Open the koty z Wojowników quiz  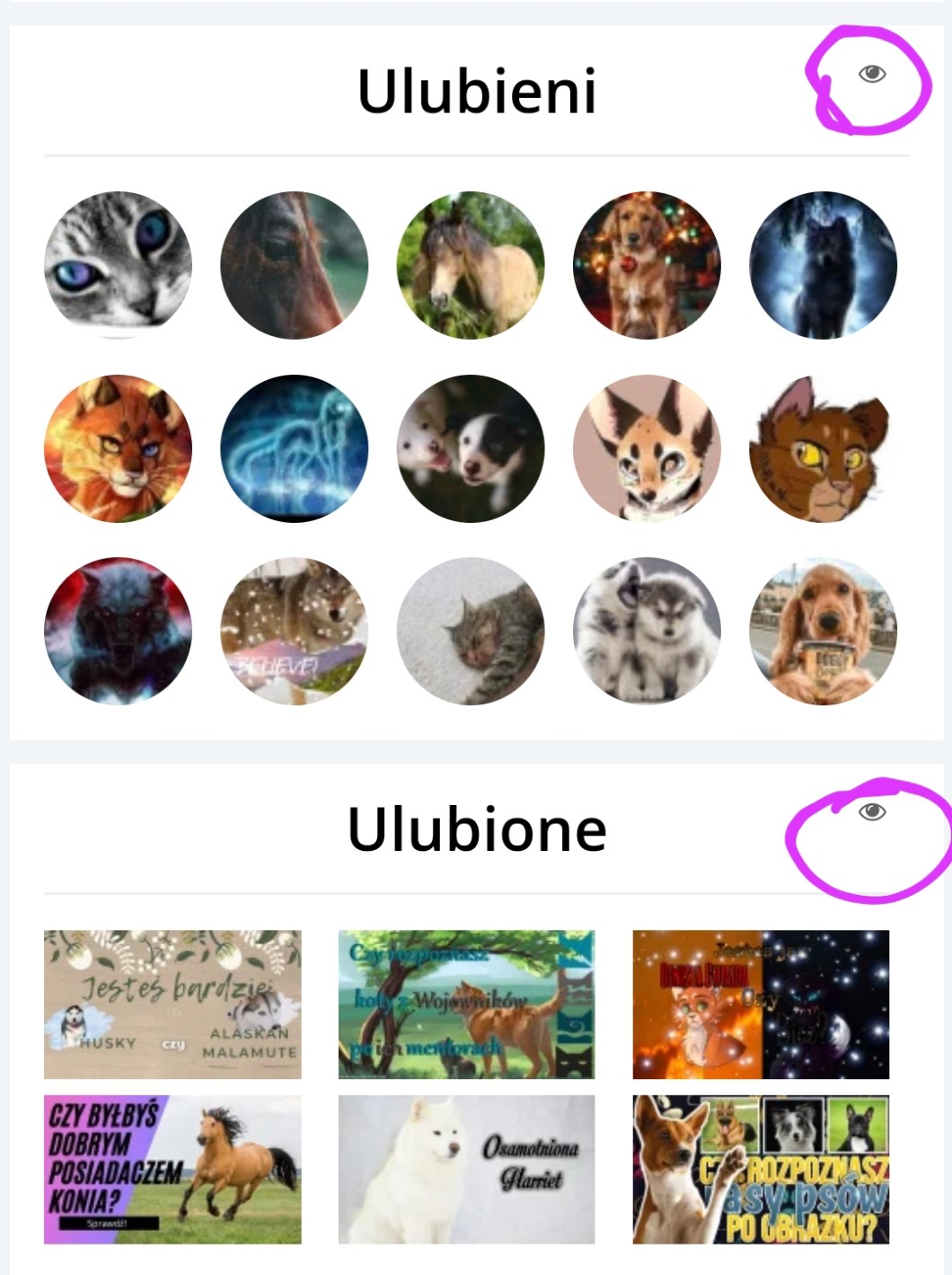tap(466, 1004)
